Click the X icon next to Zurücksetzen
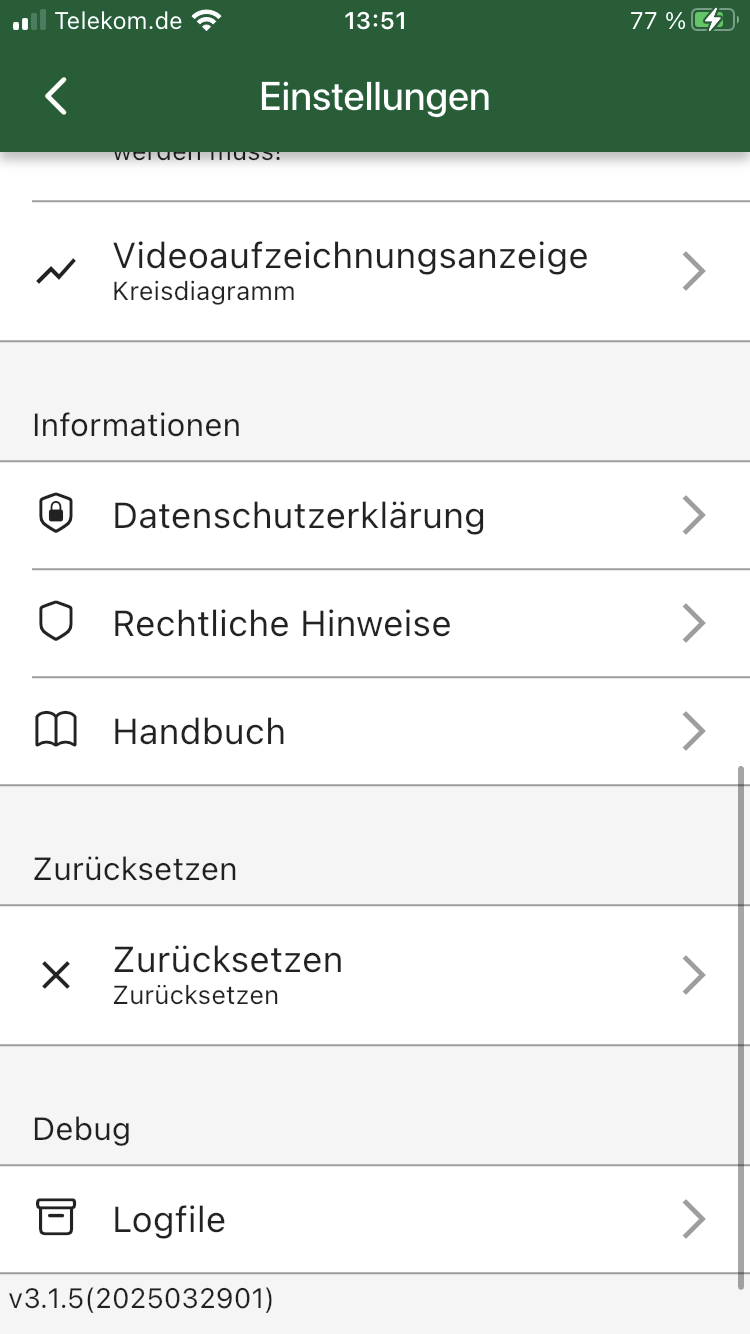This screenshot has width=750, height=1334. click(56, 975)
